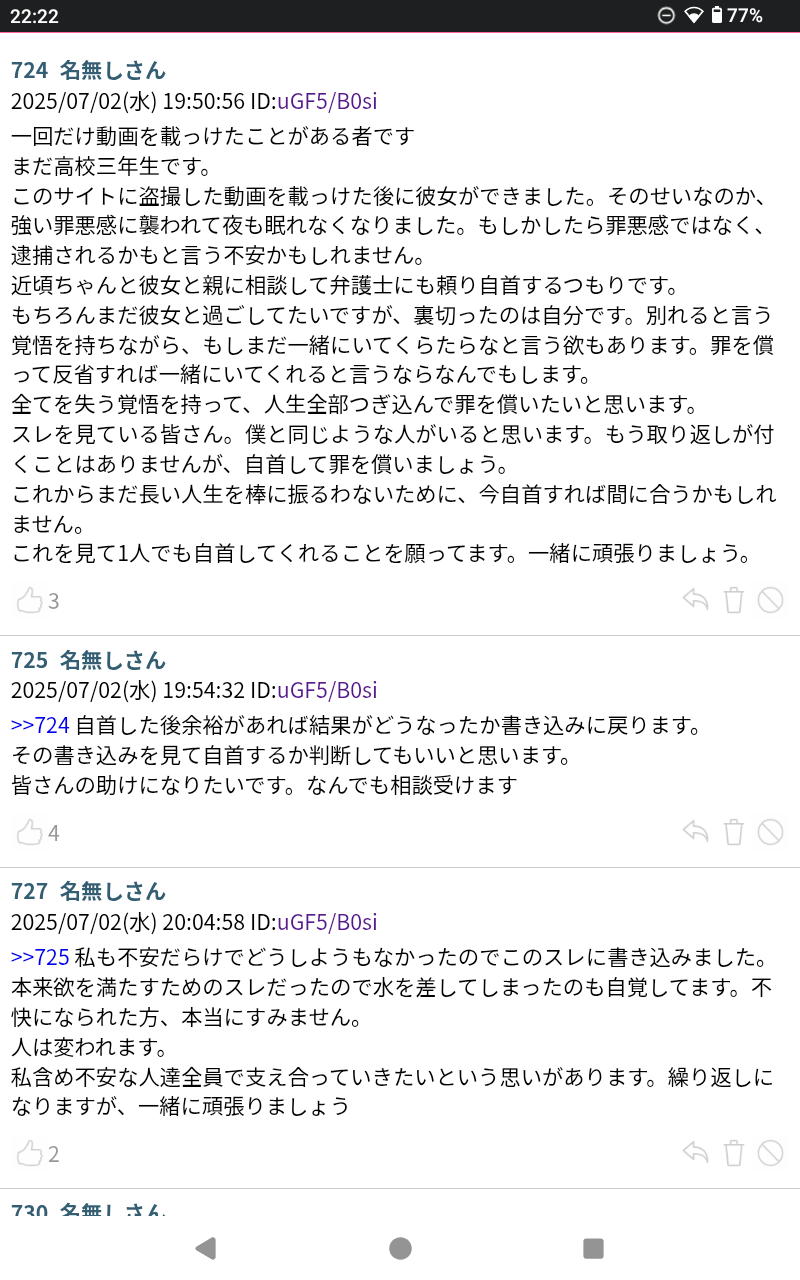Viewport: 800px width, 1280px height.
Task: Reply to post 725 with the arrow icon
Action: [x=695, y=832]
